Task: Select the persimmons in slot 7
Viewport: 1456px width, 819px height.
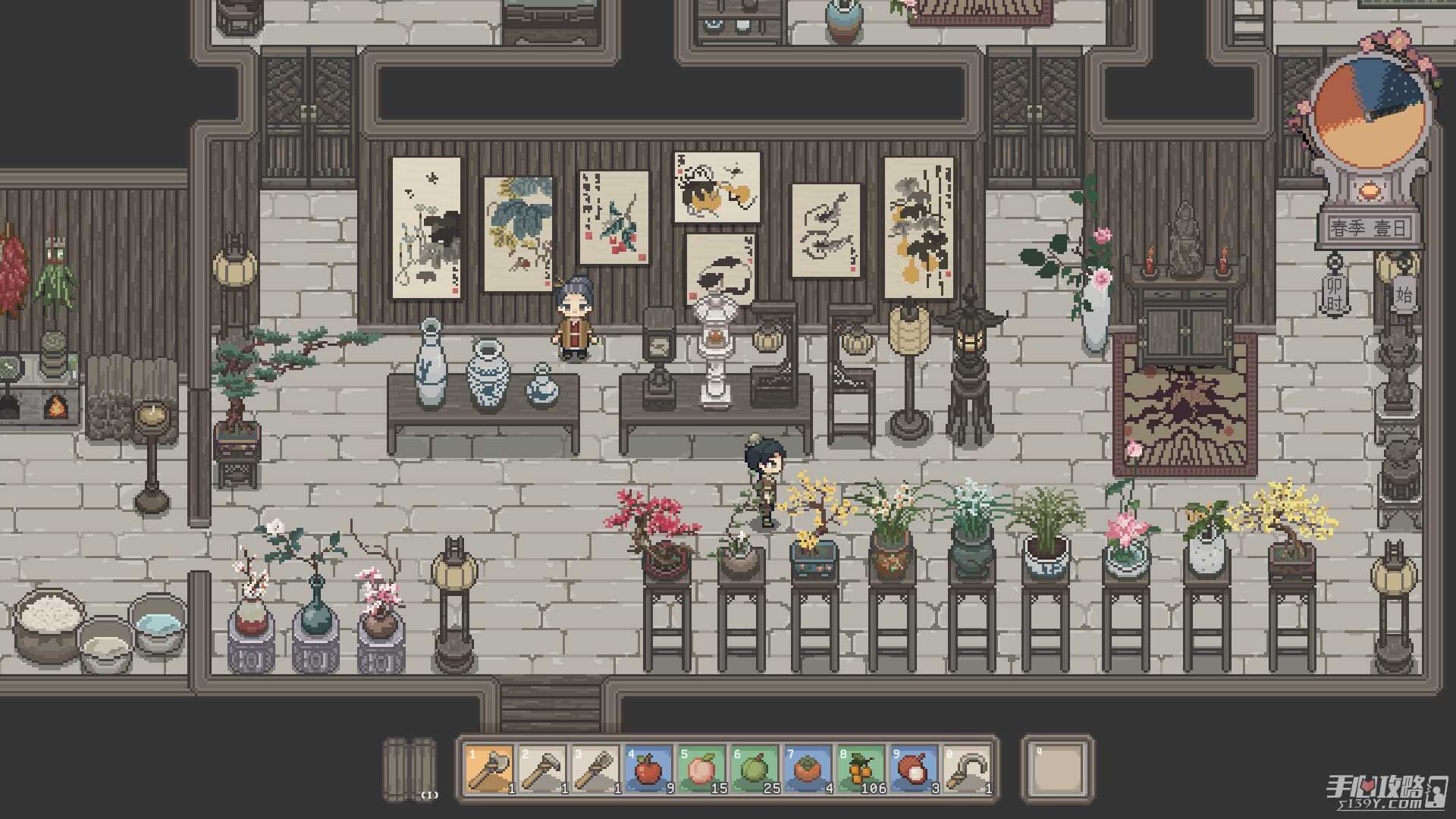Action: pos(808,770)
